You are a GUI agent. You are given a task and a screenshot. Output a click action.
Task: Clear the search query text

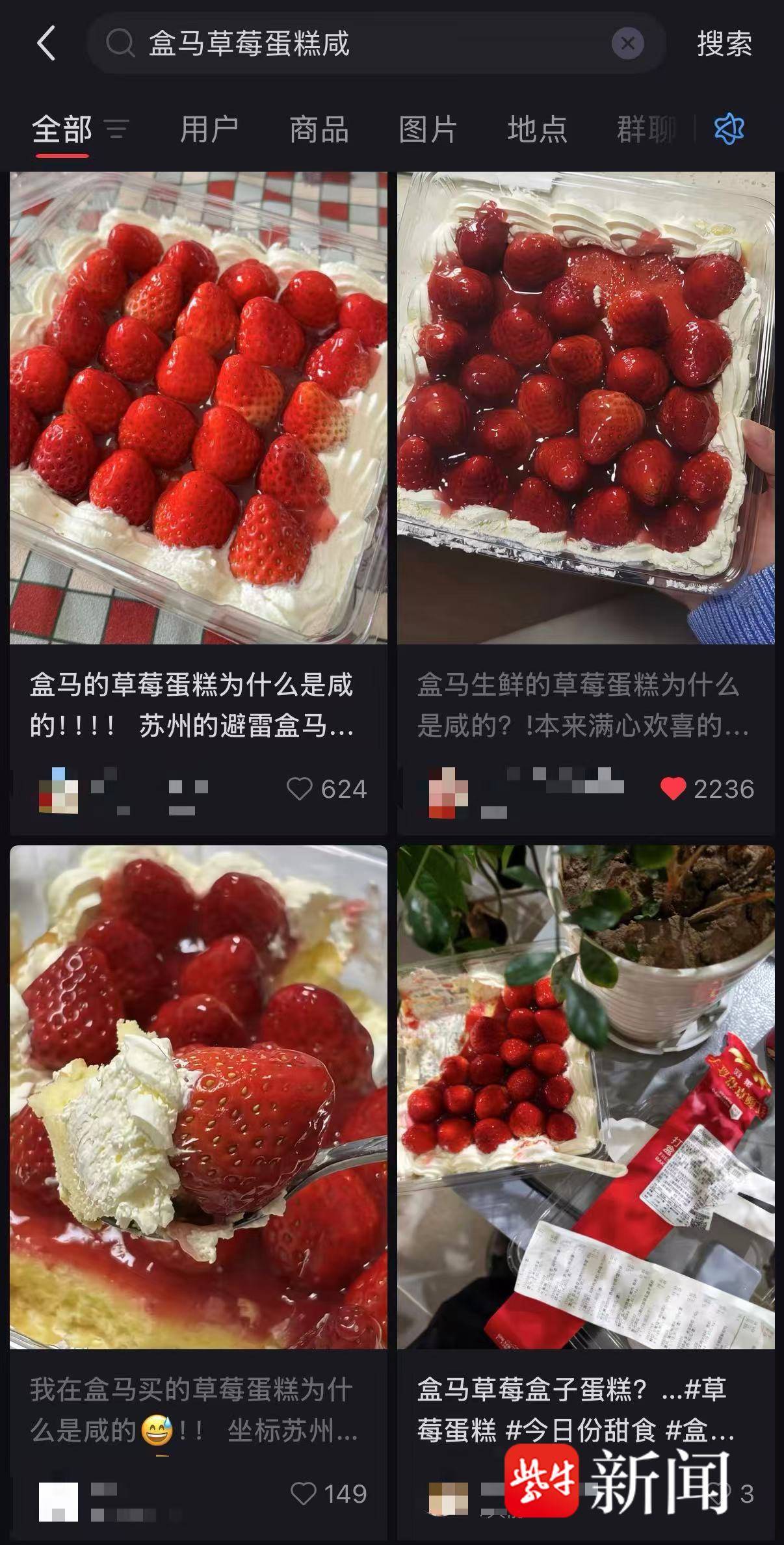pyautogui.click(x=627, y=44)
